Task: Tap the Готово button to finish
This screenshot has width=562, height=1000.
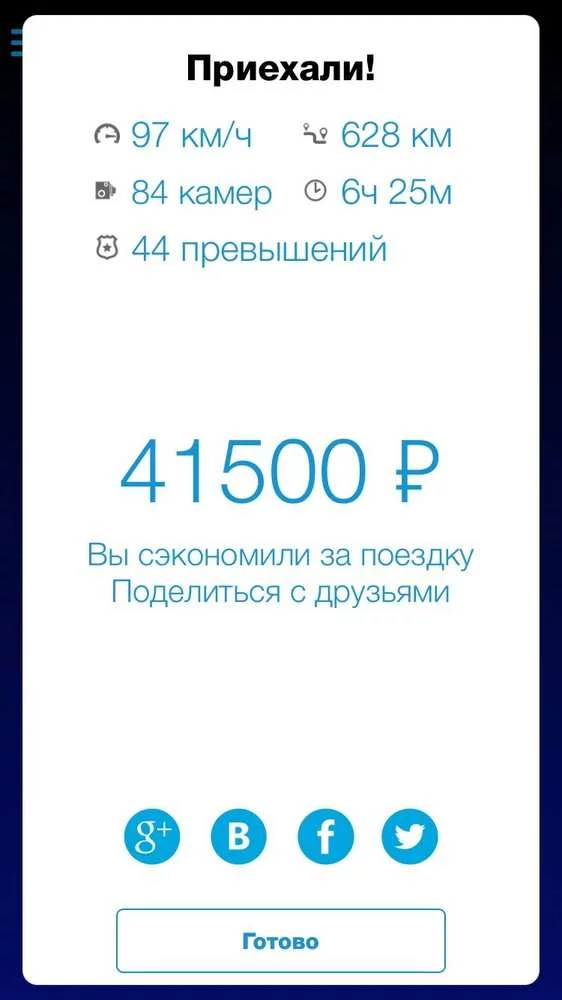Action: [x=281, y=941]
